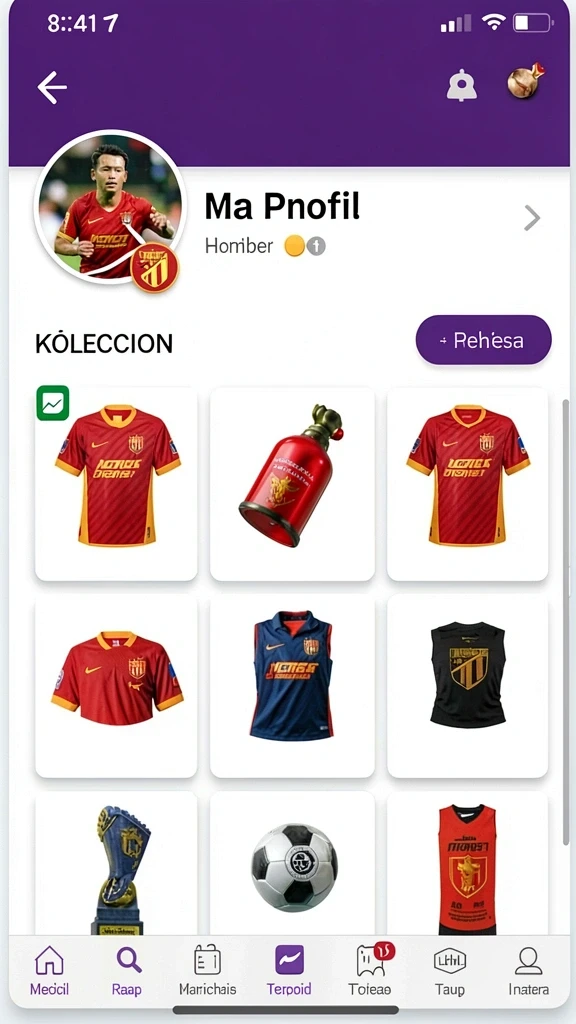Open the Inatera profile tab
Screen dimensions: 576x1024
[528, 971]
